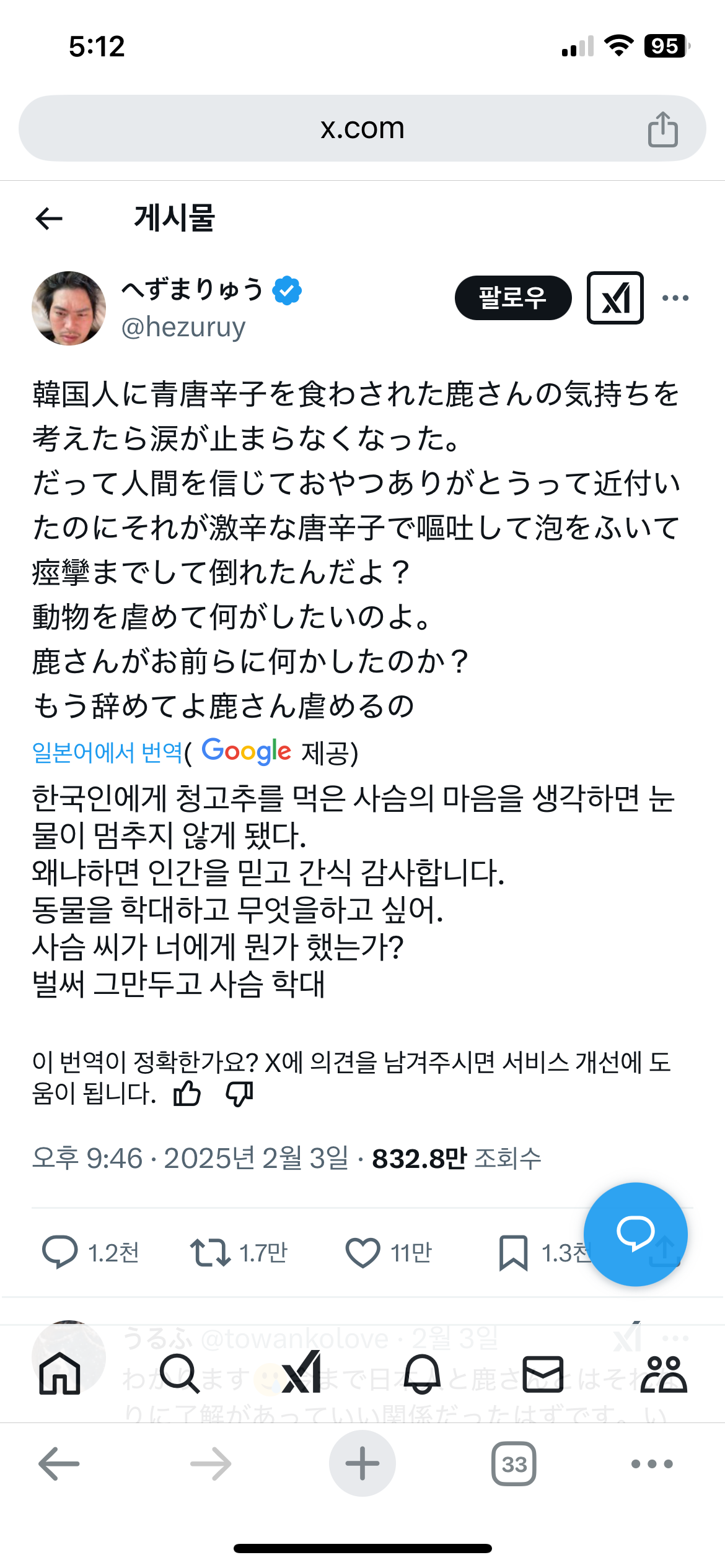The height and width of the screenshot is (1568, 725).
Task: Tap the 일본어에서 번역 translation link
Action: tap(107, 752)
